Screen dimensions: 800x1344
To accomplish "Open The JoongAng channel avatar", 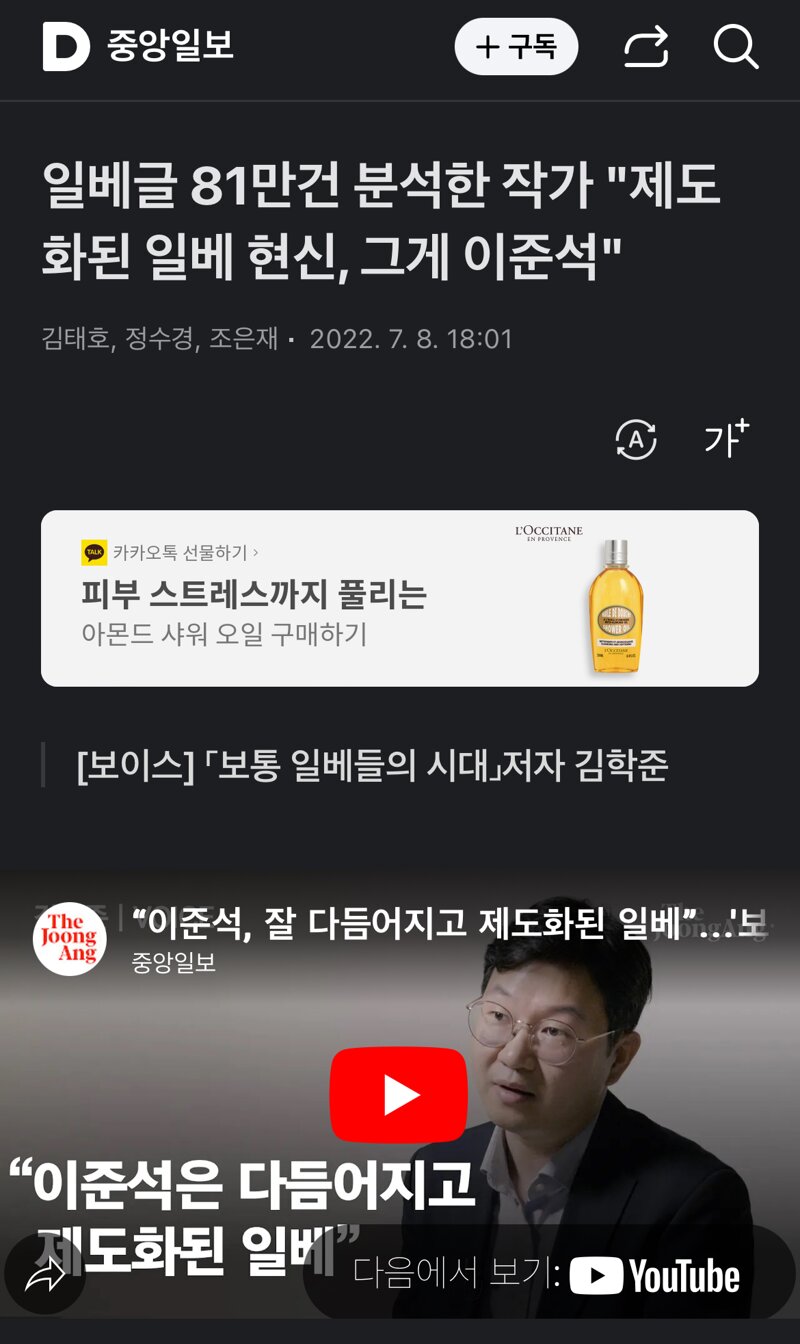I will (x=69, y=938).
